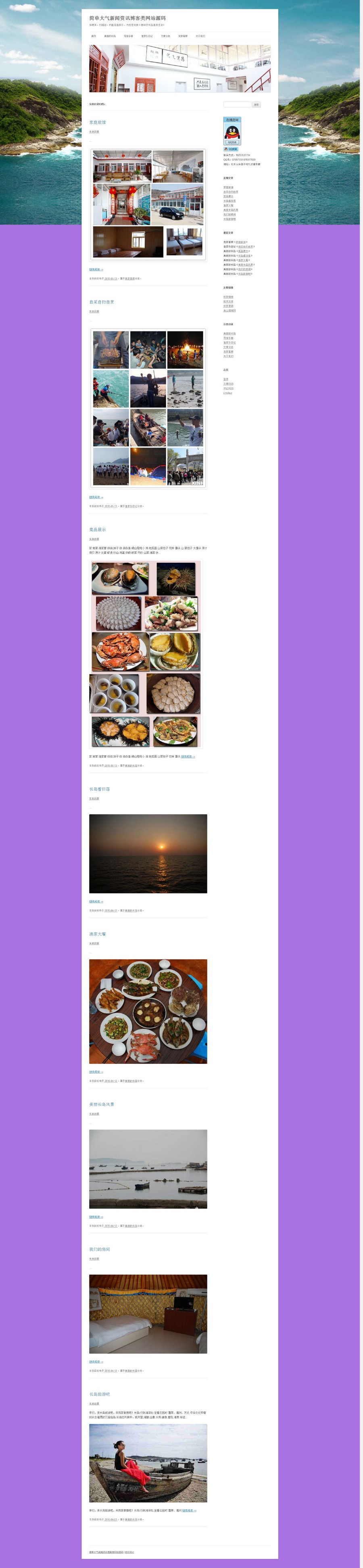Open the post titled 长岛旅游吧
Image resolution: width=363 pixels, height=1568 pixels.
[100, 1394]
